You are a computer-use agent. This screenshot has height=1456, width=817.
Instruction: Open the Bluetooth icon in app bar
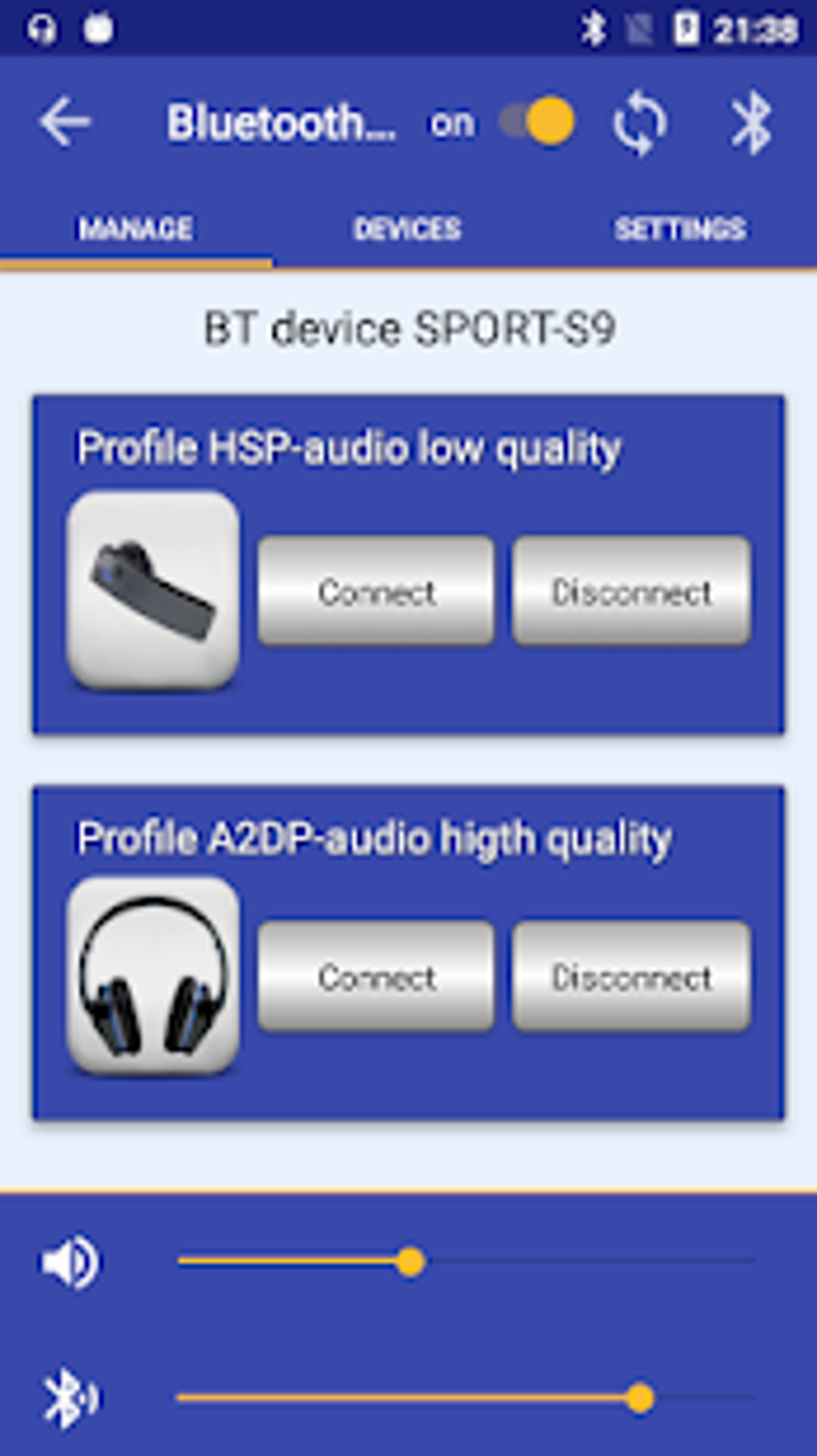751,124
